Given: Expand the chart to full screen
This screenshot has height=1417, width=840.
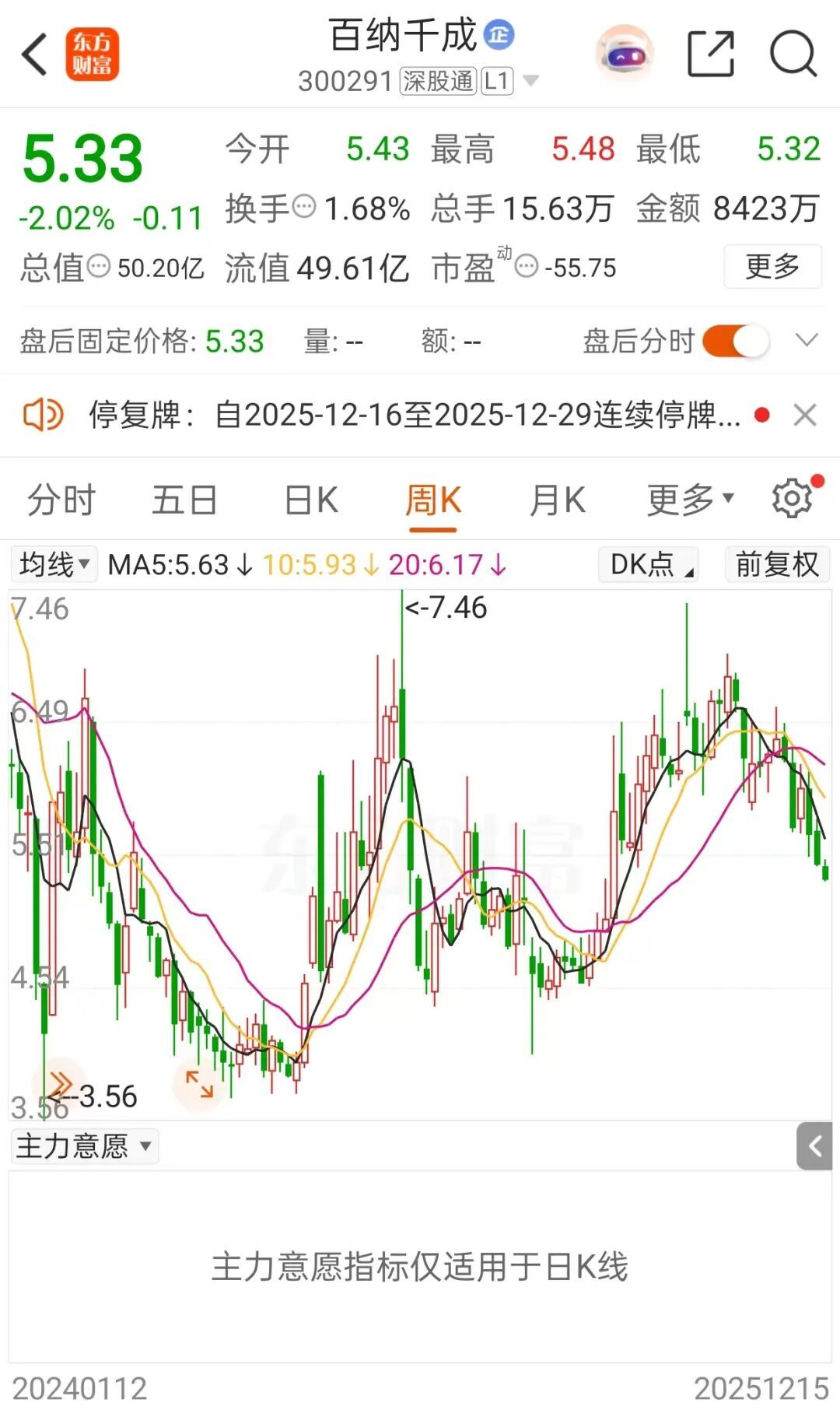Looking at the screenshot, I should 199,1083.
